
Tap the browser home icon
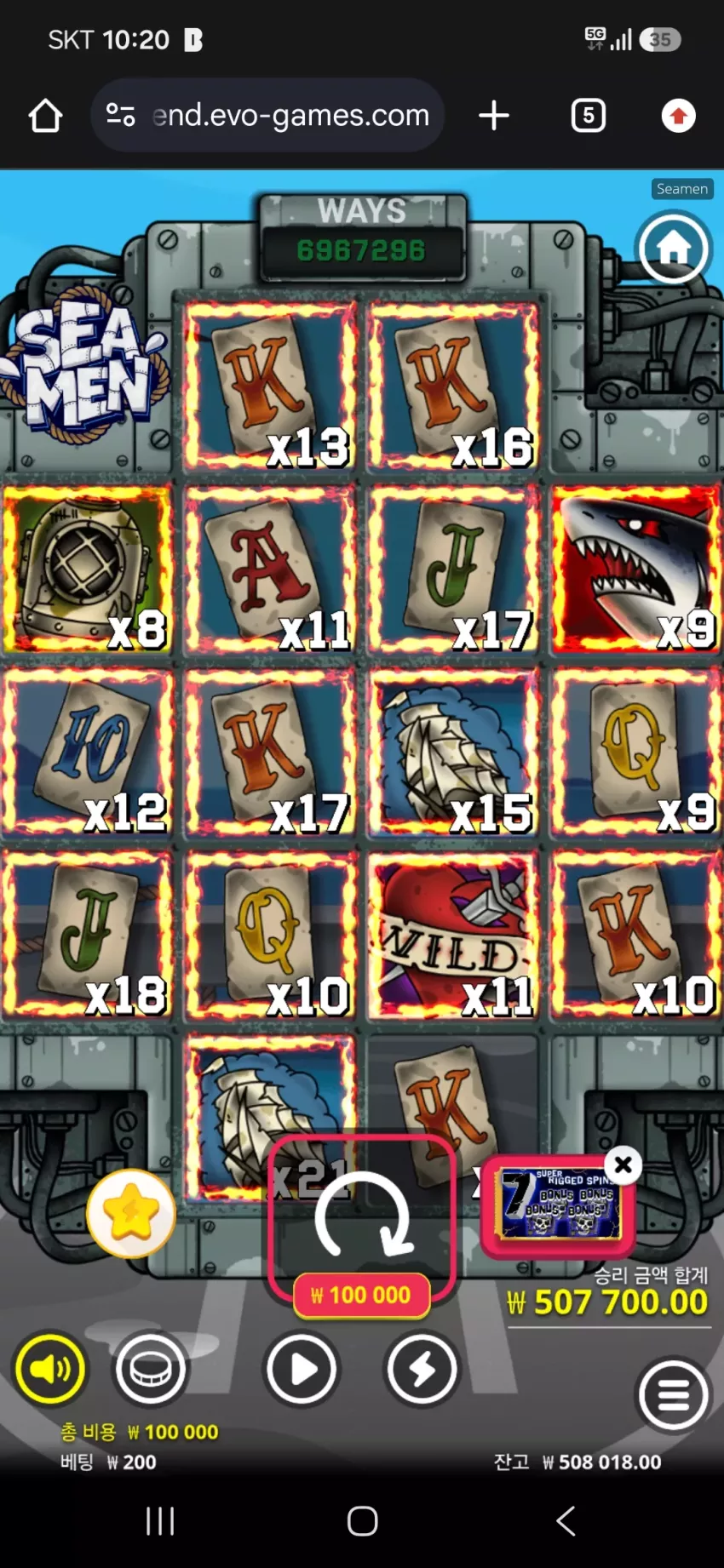[45, 116]
